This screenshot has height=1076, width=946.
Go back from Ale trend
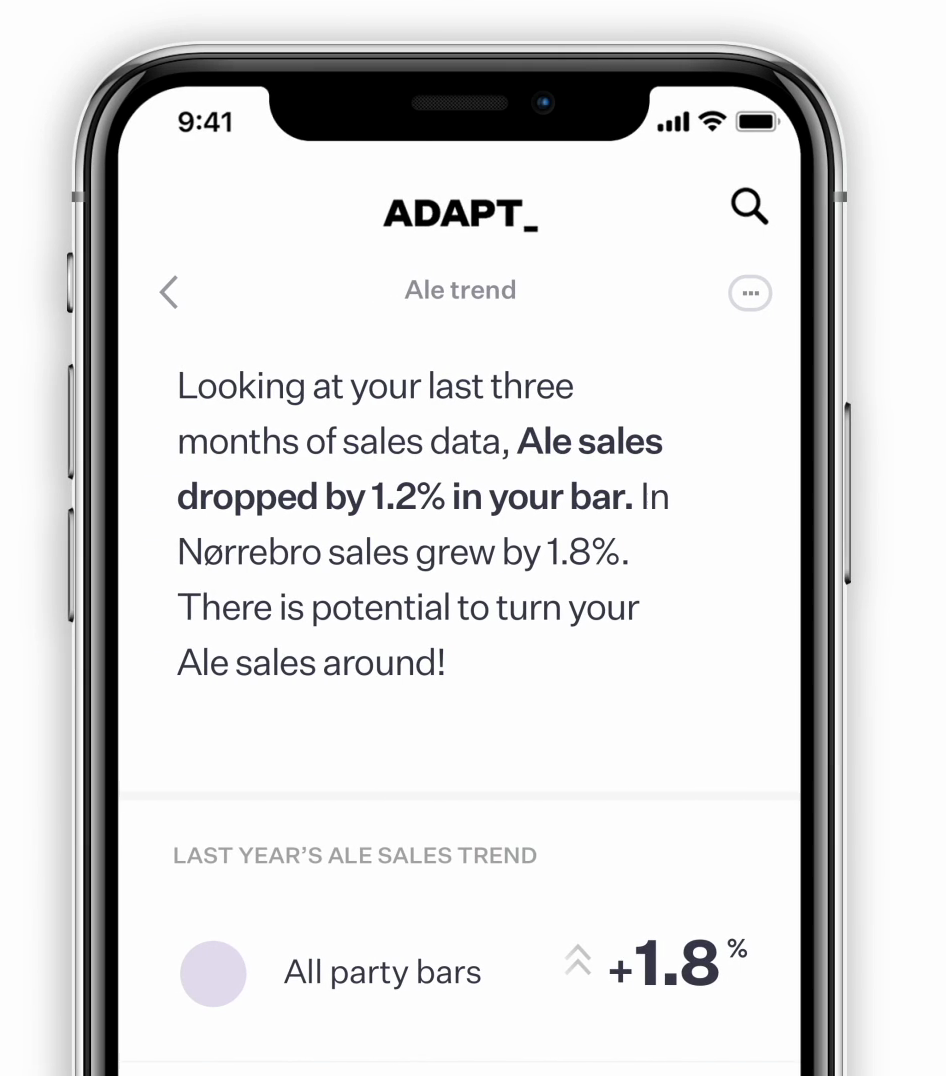pyautogui.click(x=169, y=292)
